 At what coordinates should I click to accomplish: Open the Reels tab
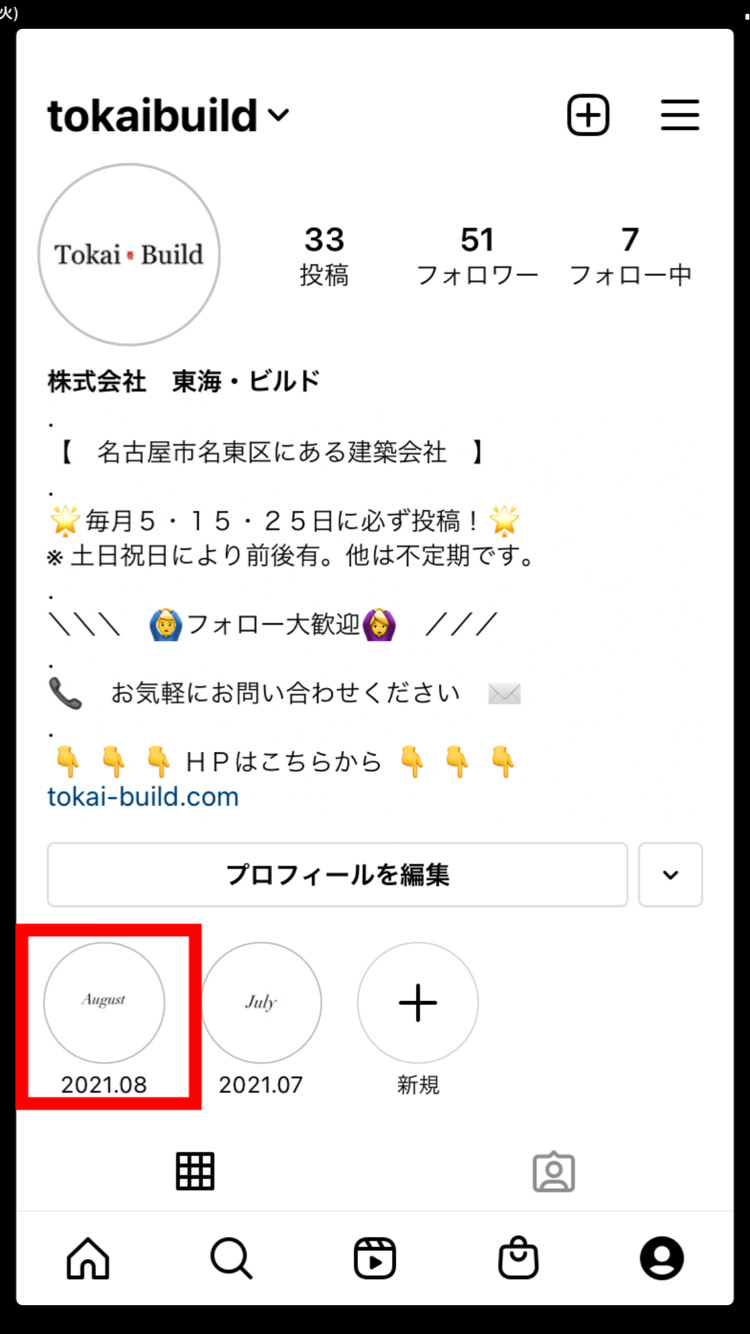click(x=375, y=1258)
